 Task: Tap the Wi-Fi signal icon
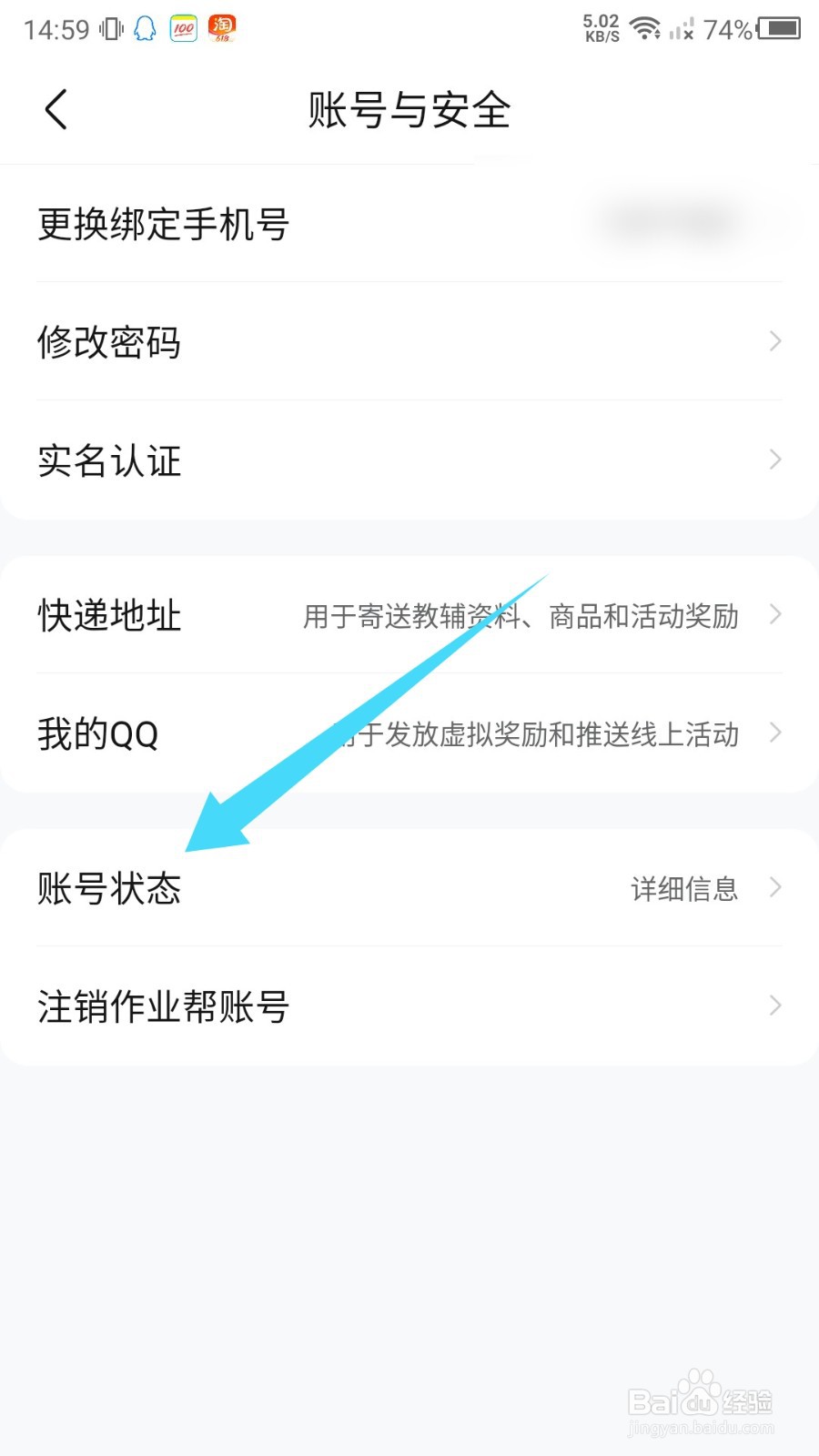tap(646, 26)
